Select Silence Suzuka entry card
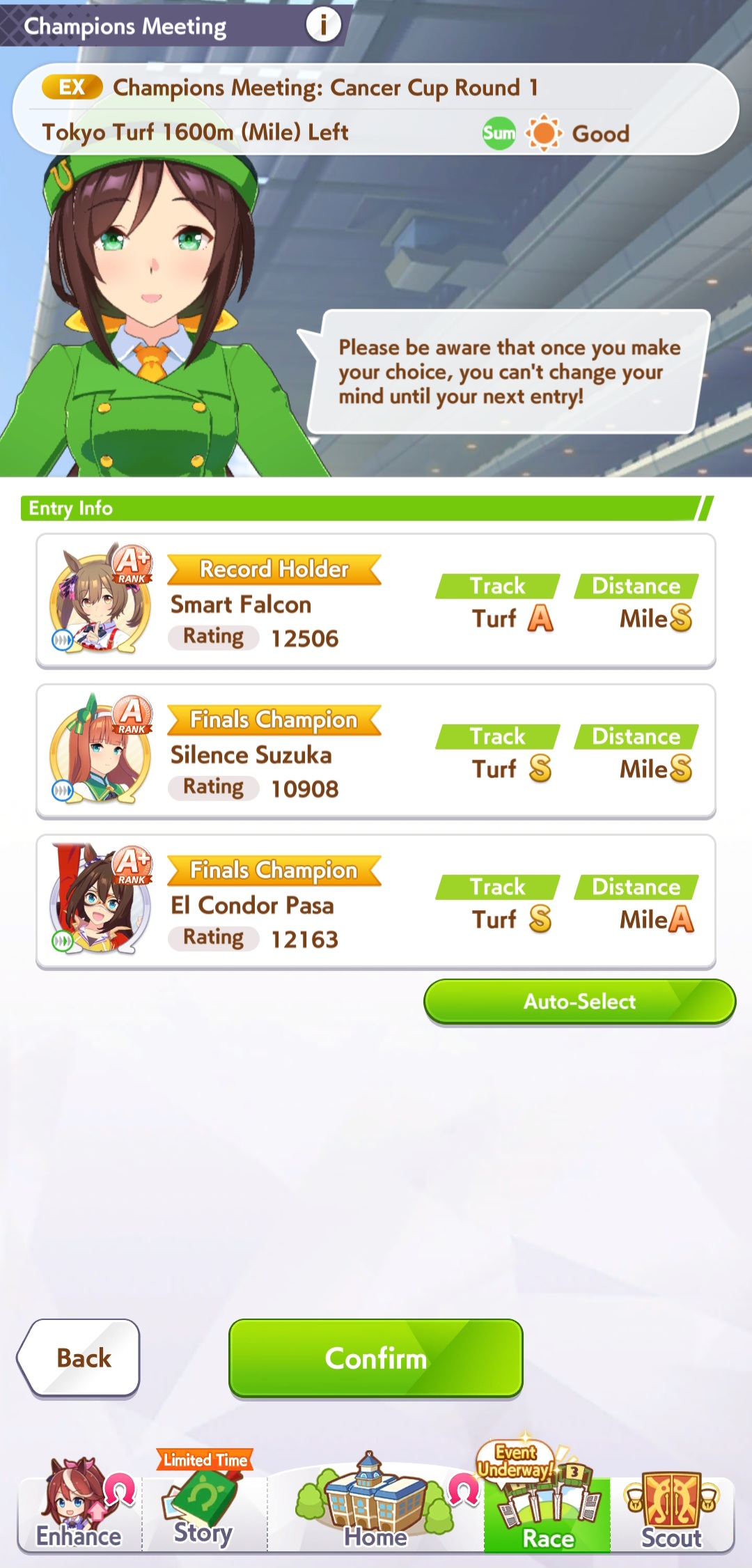Image resolution: width=752 pixels, height=1568 pixels. [375, 751]
